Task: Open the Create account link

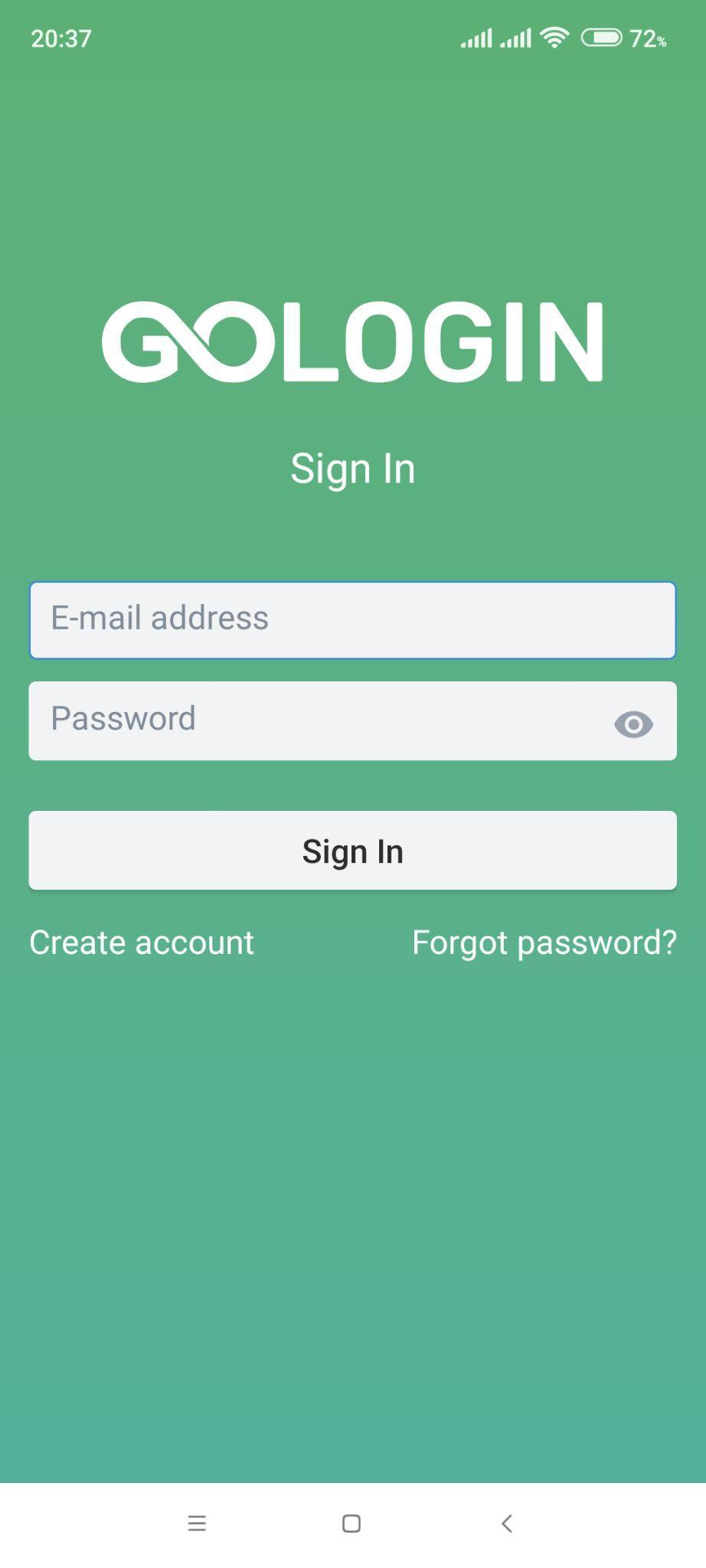Action: click(142, 942)
